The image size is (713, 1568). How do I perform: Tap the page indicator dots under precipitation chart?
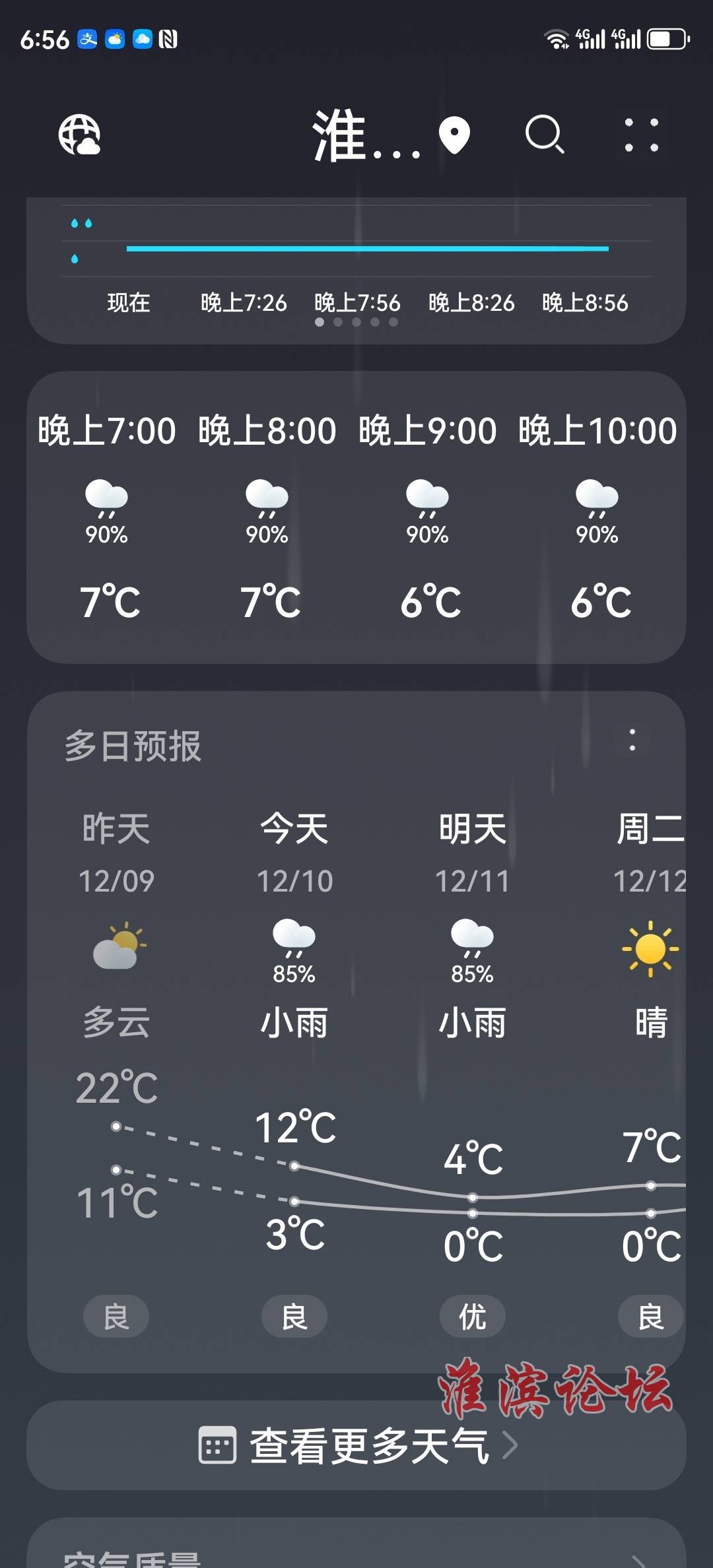pos(356,322)
